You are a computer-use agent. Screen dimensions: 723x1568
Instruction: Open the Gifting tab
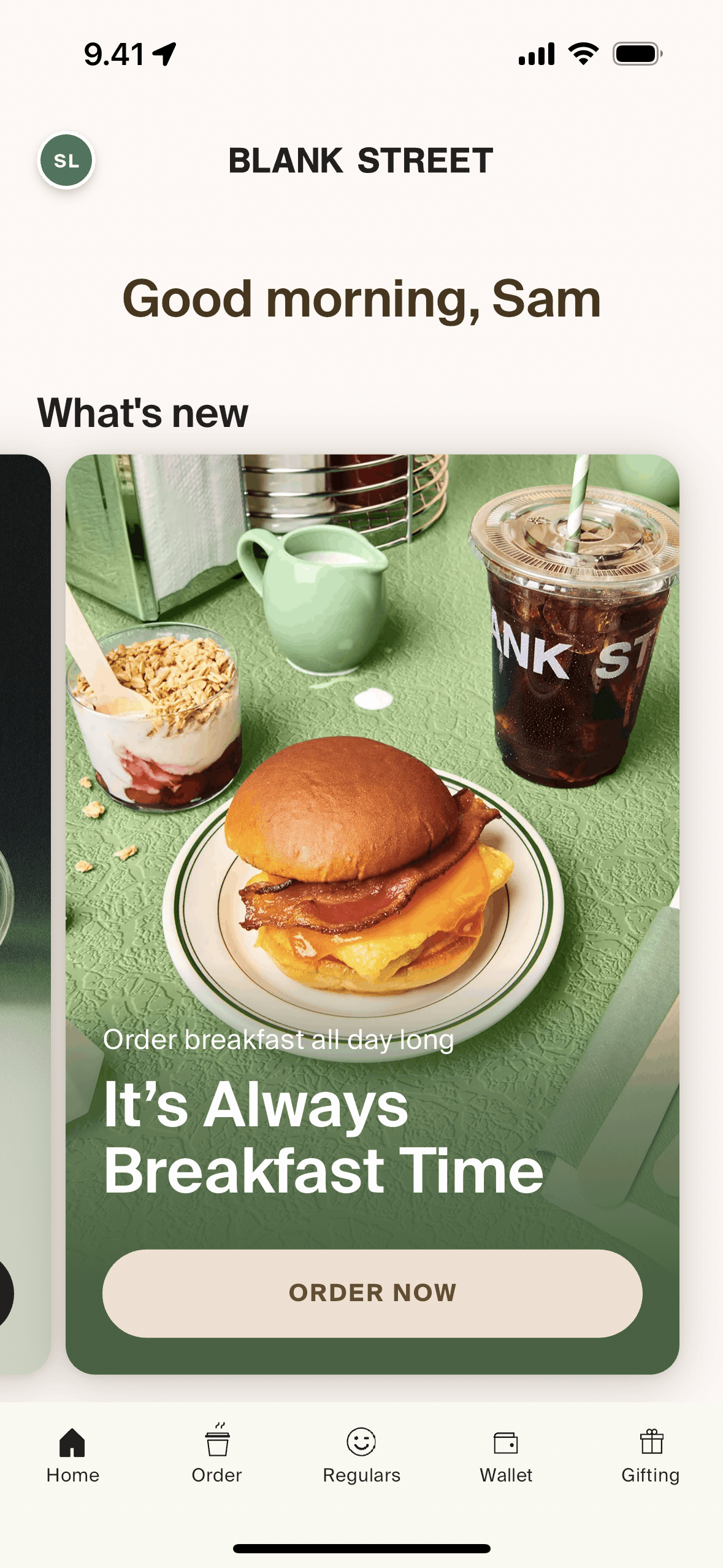(x=650, y=1455)
